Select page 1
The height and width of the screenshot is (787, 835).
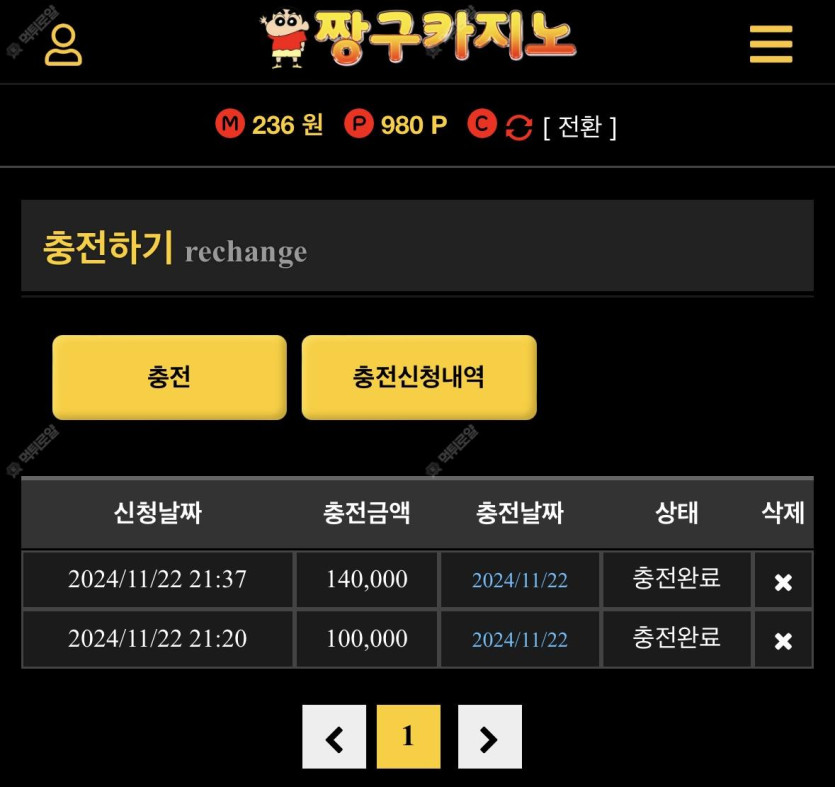coord(408,737)
